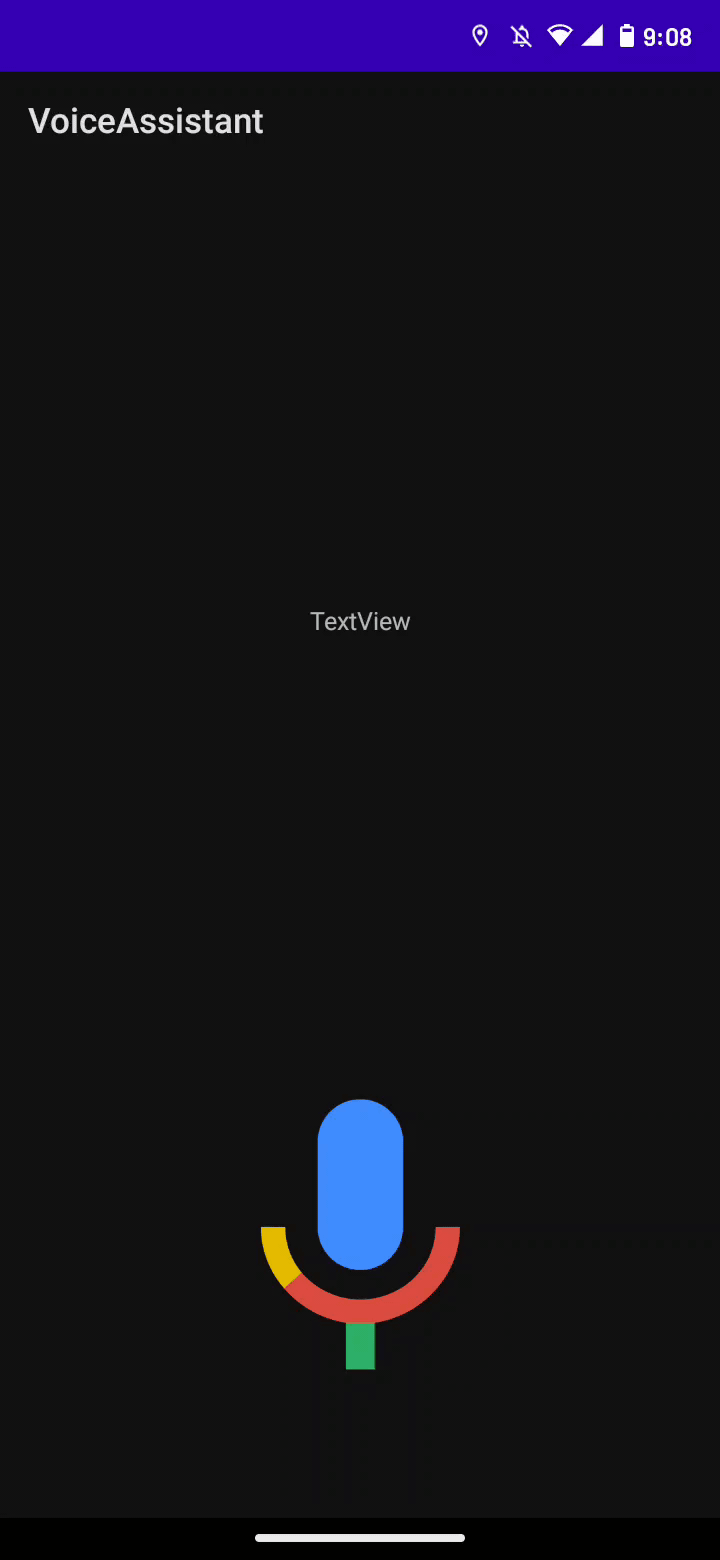Tap the green stem below the microphone
Viewport: 720px width, 1560px height.
click(360, 1345)
